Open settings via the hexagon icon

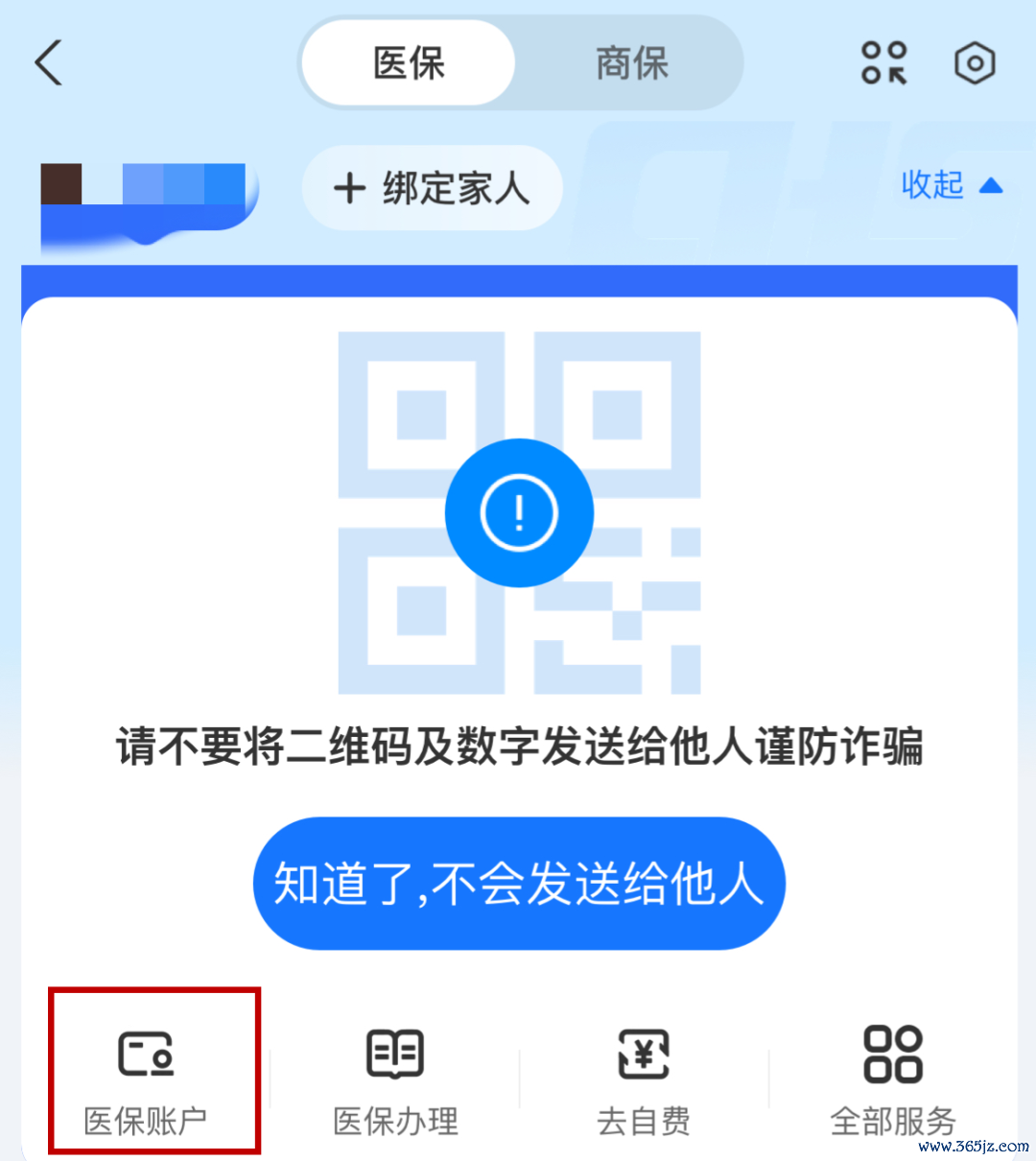[x=975, y=63]
